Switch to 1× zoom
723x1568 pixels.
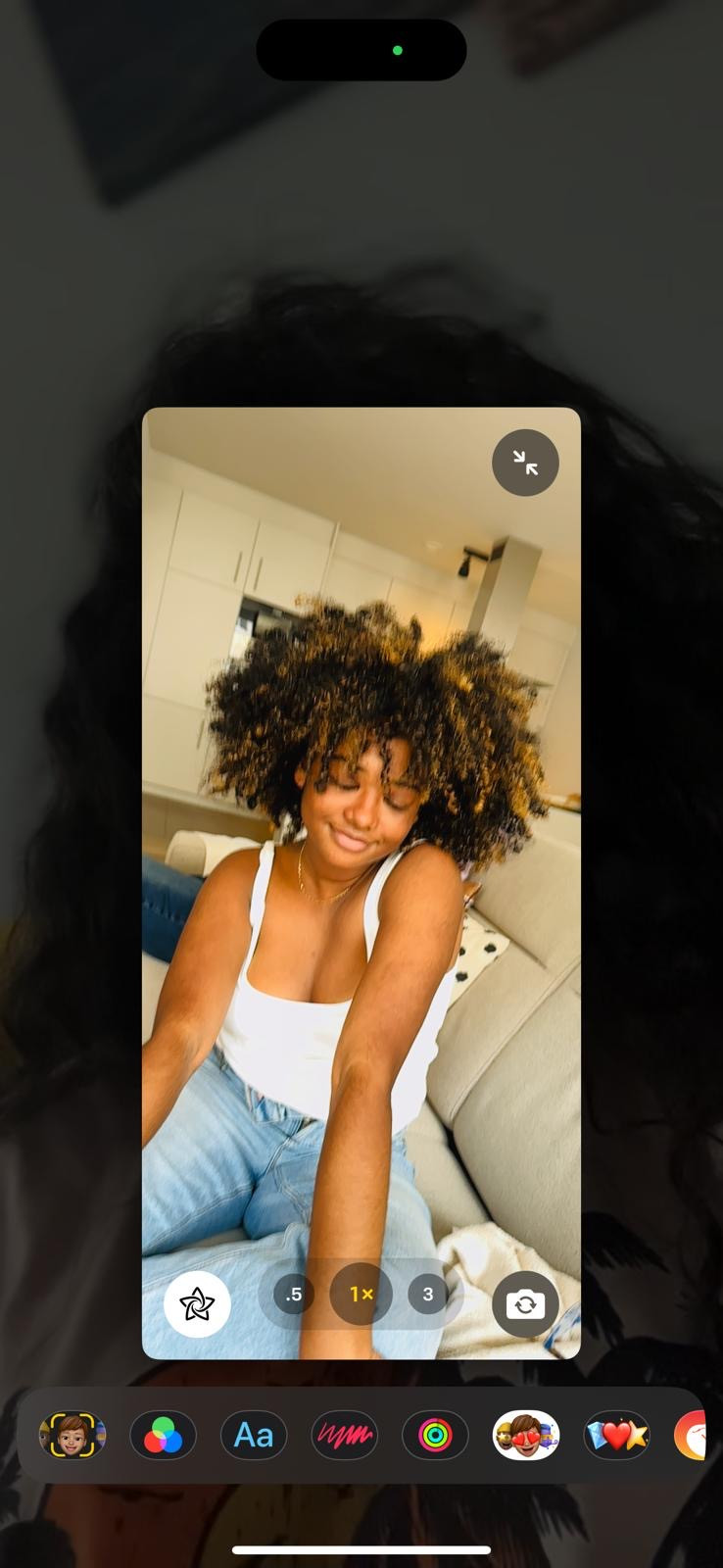tap(361, 1295)
